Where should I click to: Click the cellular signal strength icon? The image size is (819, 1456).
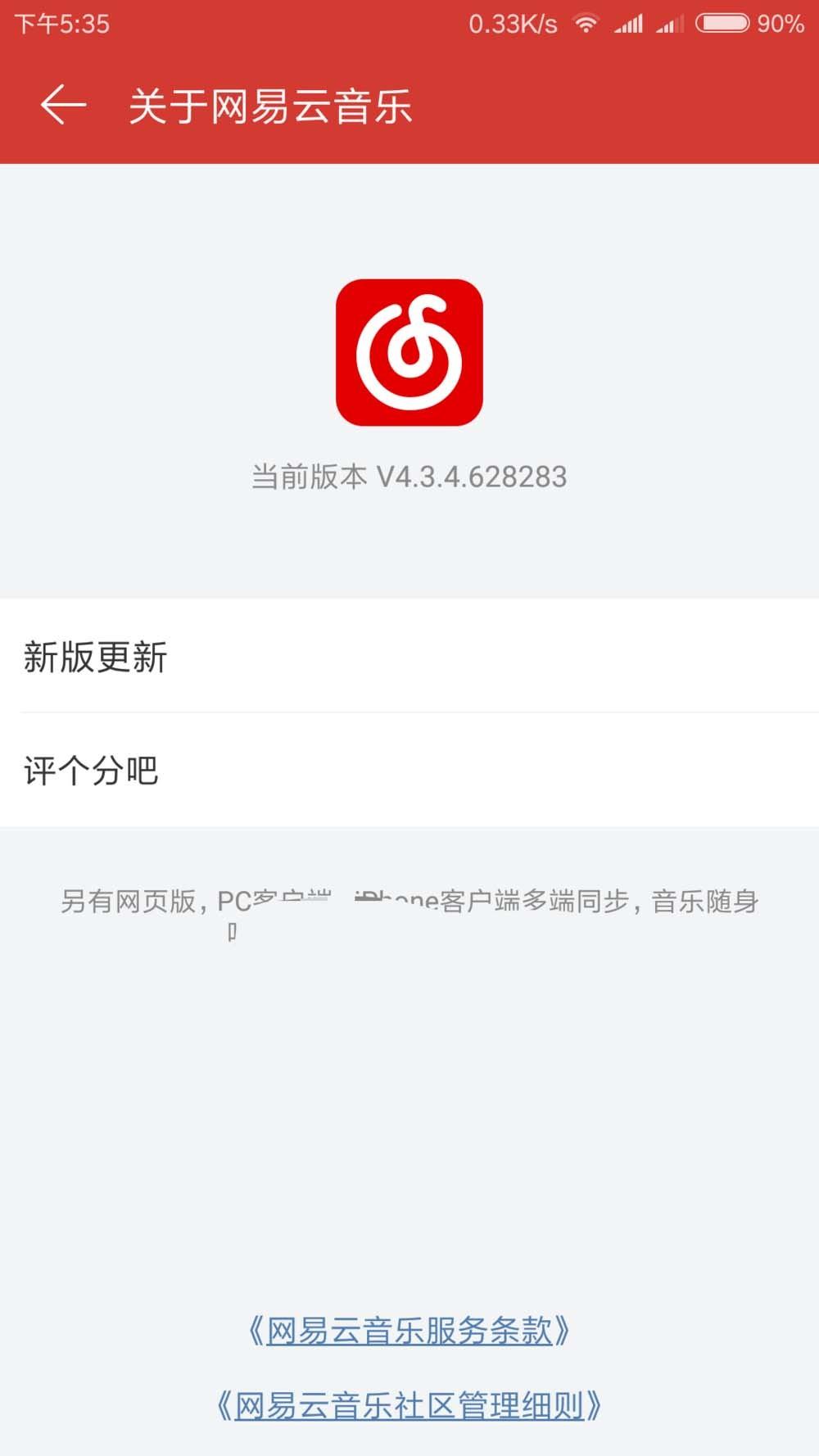[629, 23]
